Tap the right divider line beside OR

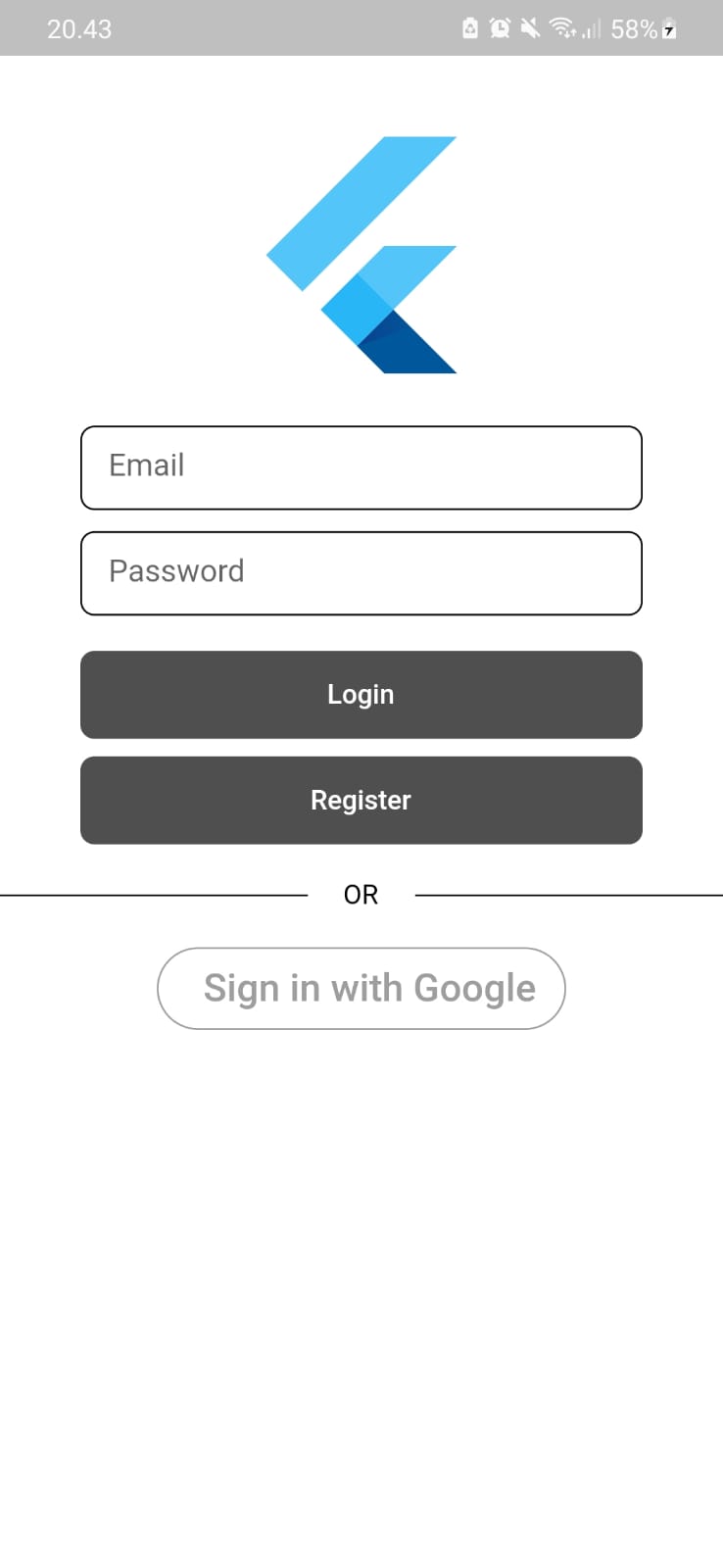568,893
